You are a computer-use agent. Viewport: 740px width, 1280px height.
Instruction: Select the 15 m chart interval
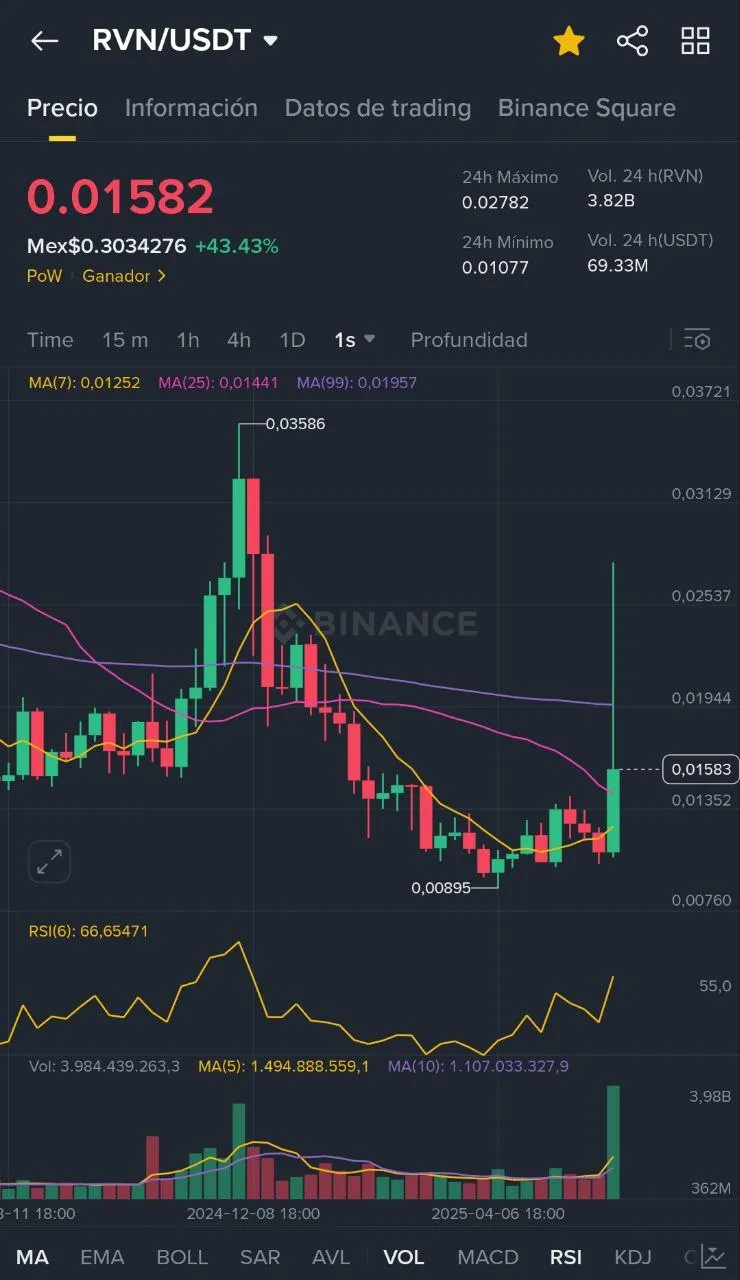tap(125, 340)
